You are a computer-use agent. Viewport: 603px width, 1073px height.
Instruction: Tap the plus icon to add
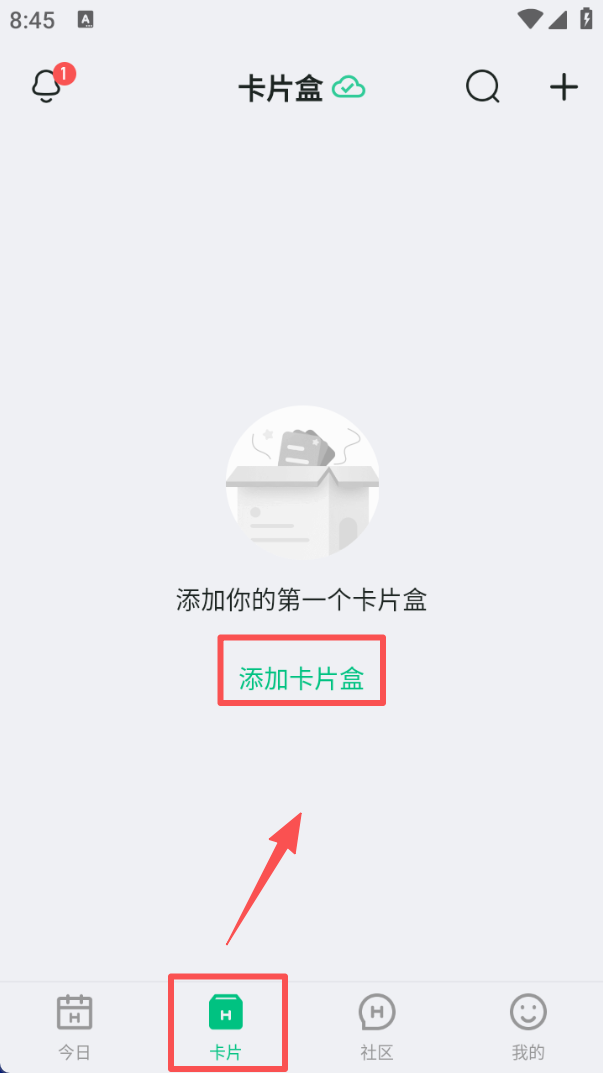[x=564, y=87]
